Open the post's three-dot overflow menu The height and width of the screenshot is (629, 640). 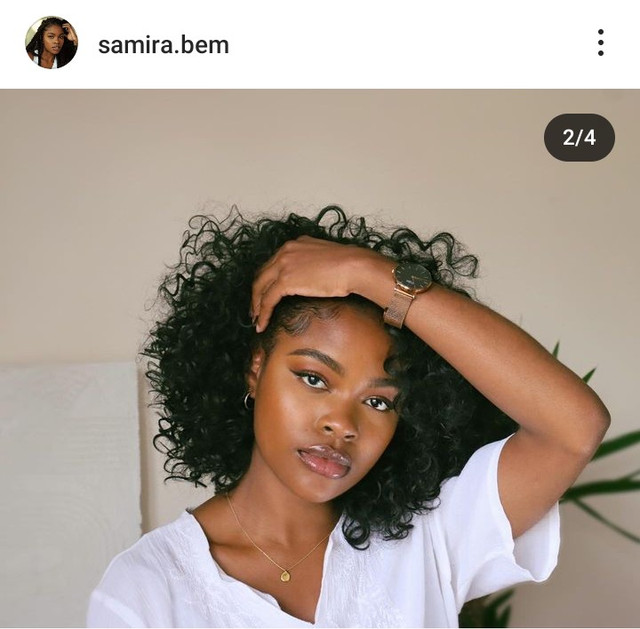click(x=600, y=43)
